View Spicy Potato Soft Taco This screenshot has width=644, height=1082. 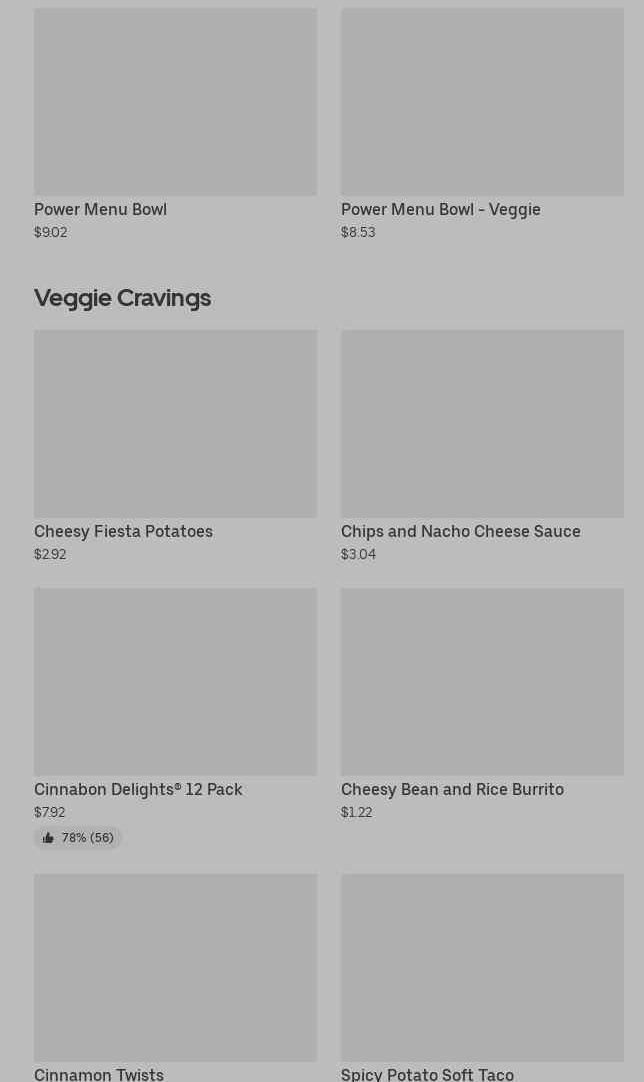[x=482, y=968]
